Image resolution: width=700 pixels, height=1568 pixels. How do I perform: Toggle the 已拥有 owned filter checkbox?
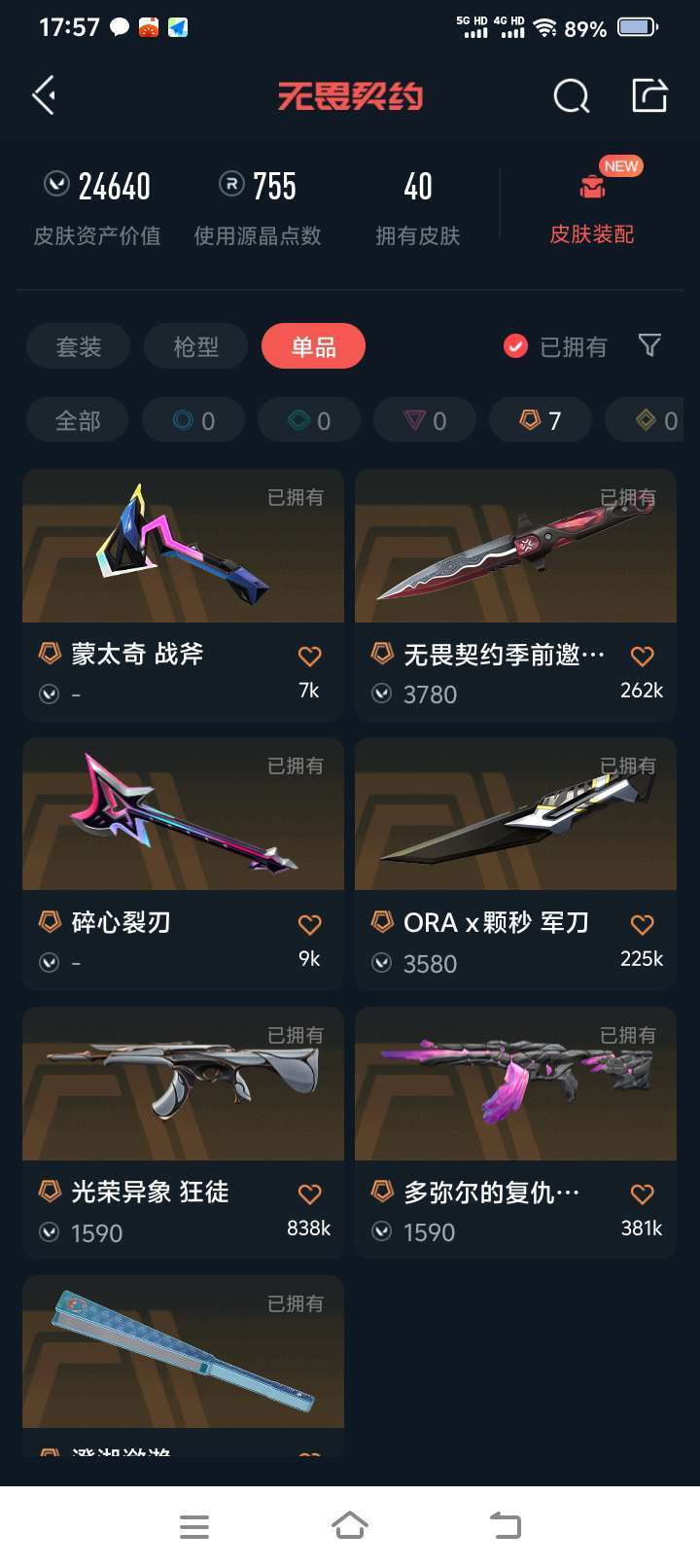(x=516, y=346)
